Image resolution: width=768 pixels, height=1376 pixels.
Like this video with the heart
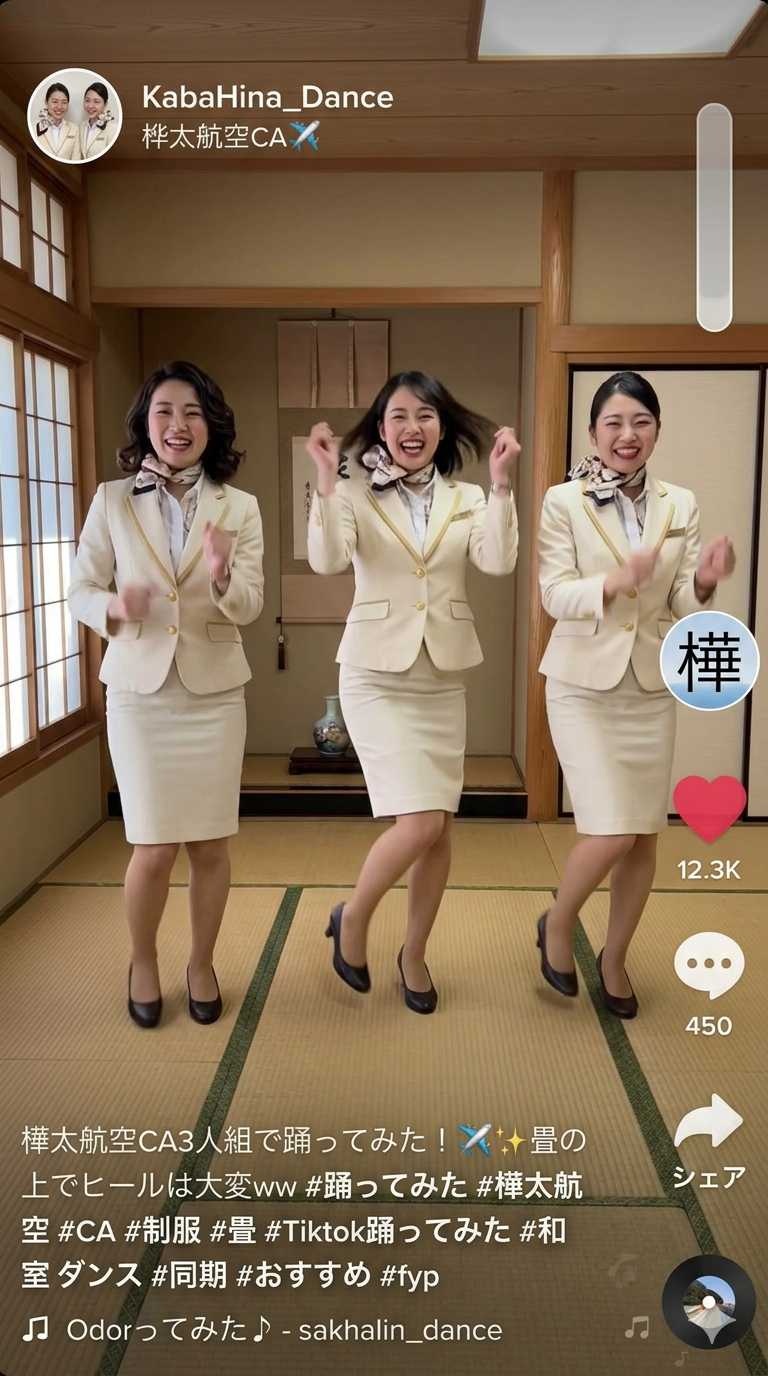pos(709,808)
